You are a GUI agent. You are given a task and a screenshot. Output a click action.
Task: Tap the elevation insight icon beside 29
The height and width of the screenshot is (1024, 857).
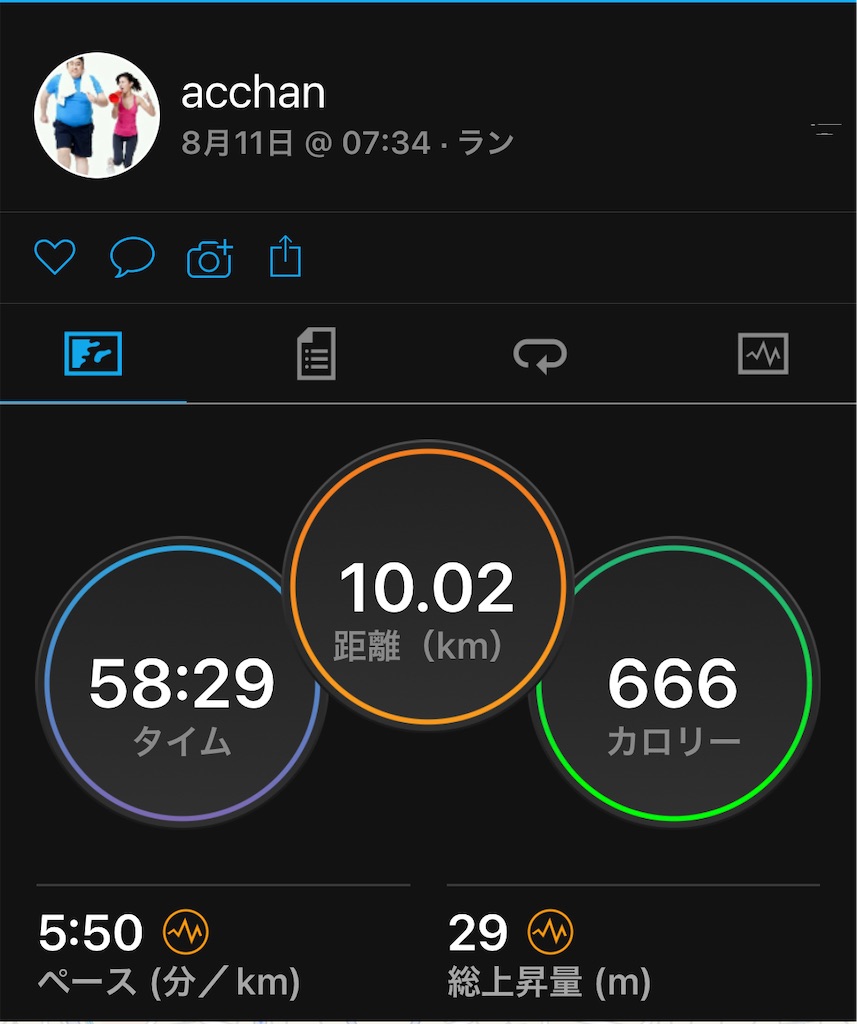551,931
